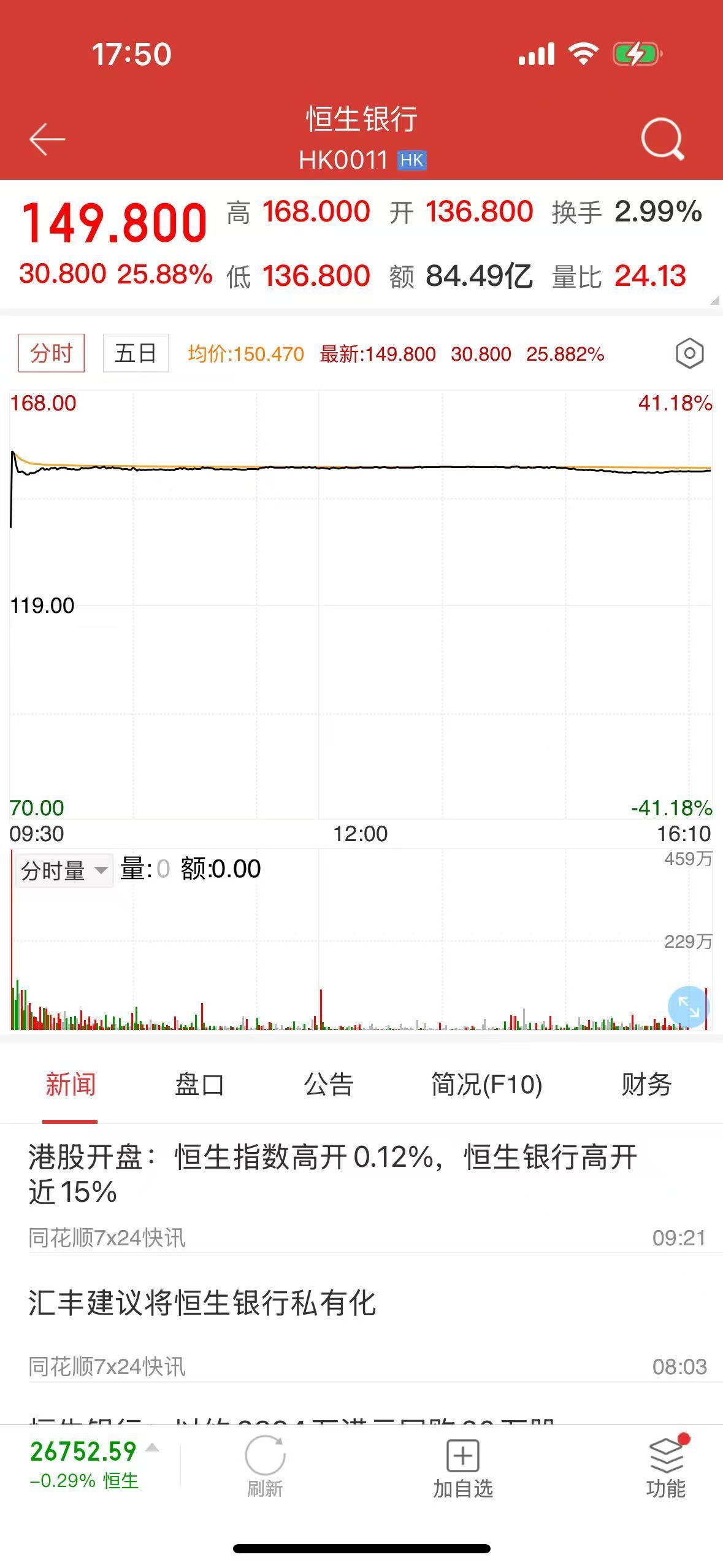Viewport: 723px width, 1568px height.
Task: Open the 分时量 volume type dropdown
Action: 63,870
